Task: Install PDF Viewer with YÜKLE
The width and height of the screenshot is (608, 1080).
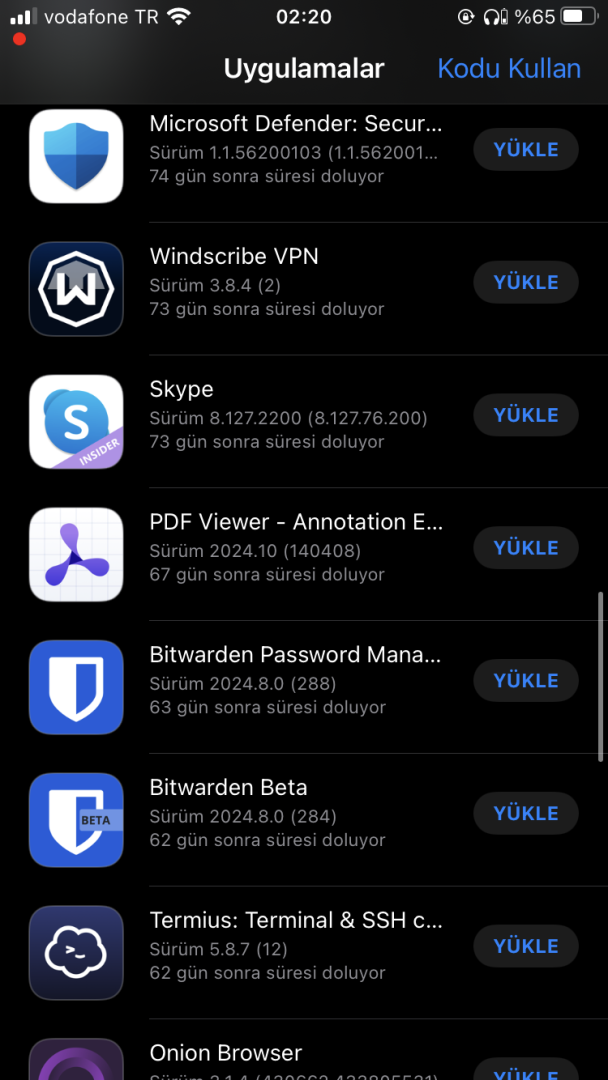Action: pos(526,548)
